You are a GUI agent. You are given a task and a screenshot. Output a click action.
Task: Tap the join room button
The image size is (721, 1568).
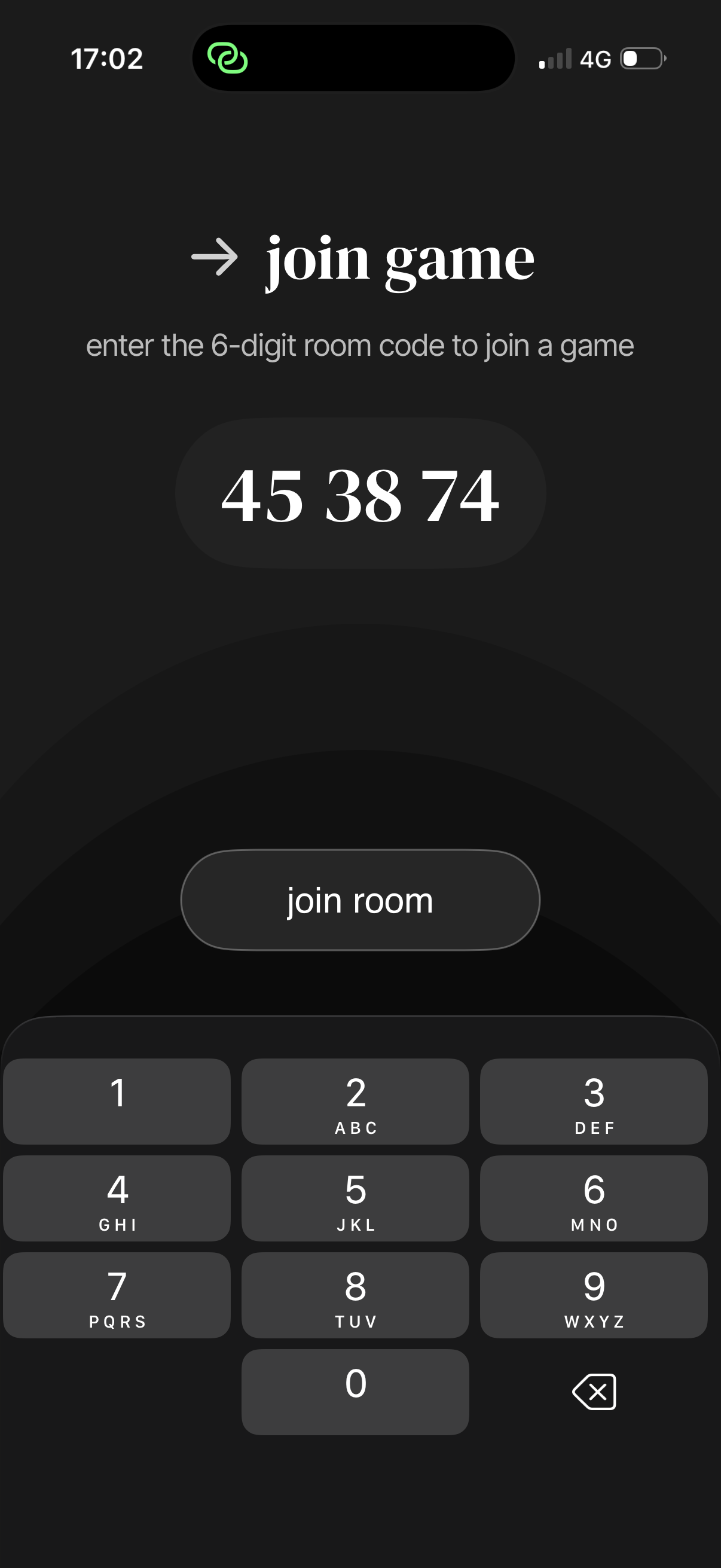click(359, 899)
